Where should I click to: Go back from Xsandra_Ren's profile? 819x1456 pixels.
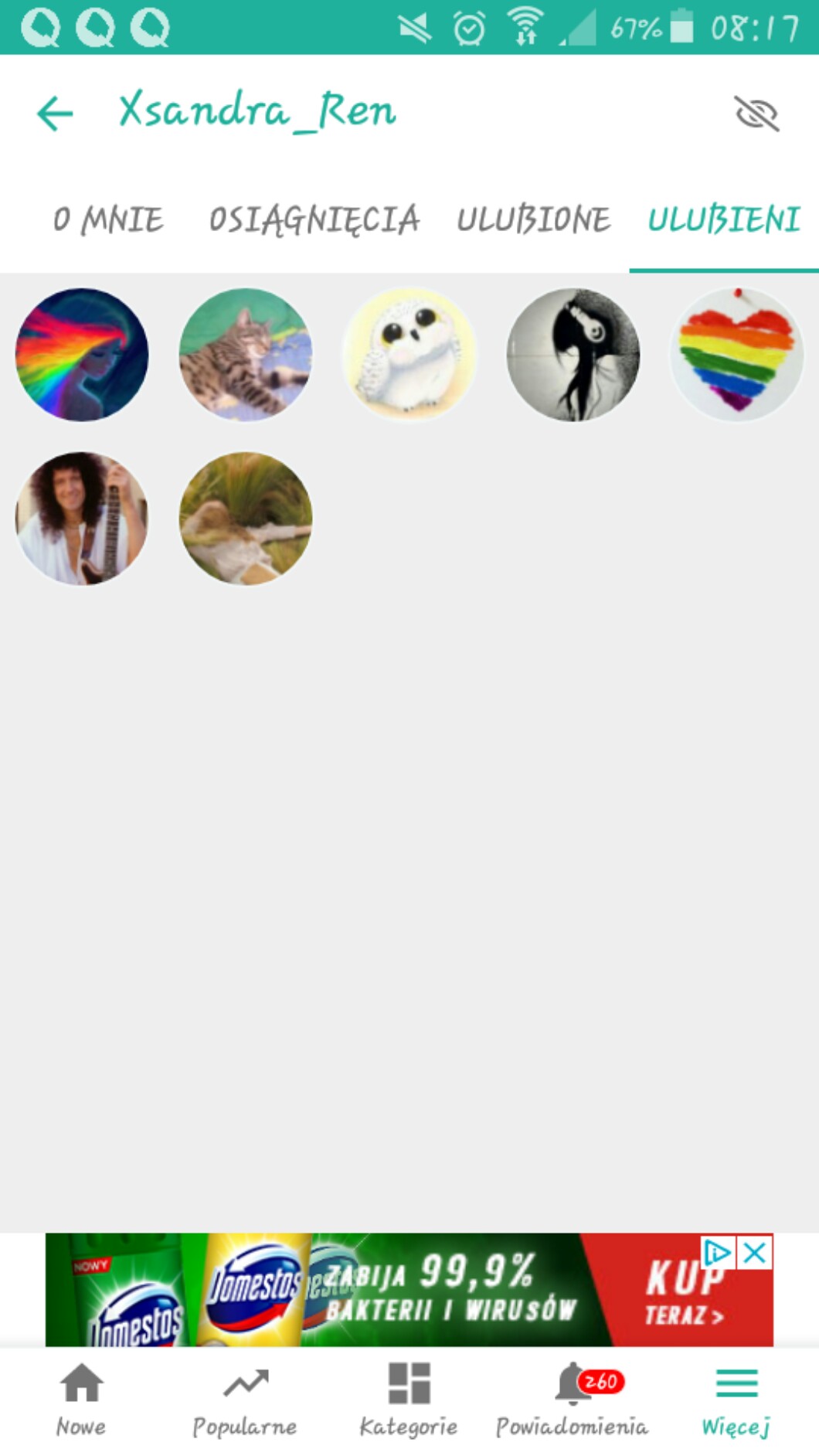pyautogui.click(x=55, y=114)
